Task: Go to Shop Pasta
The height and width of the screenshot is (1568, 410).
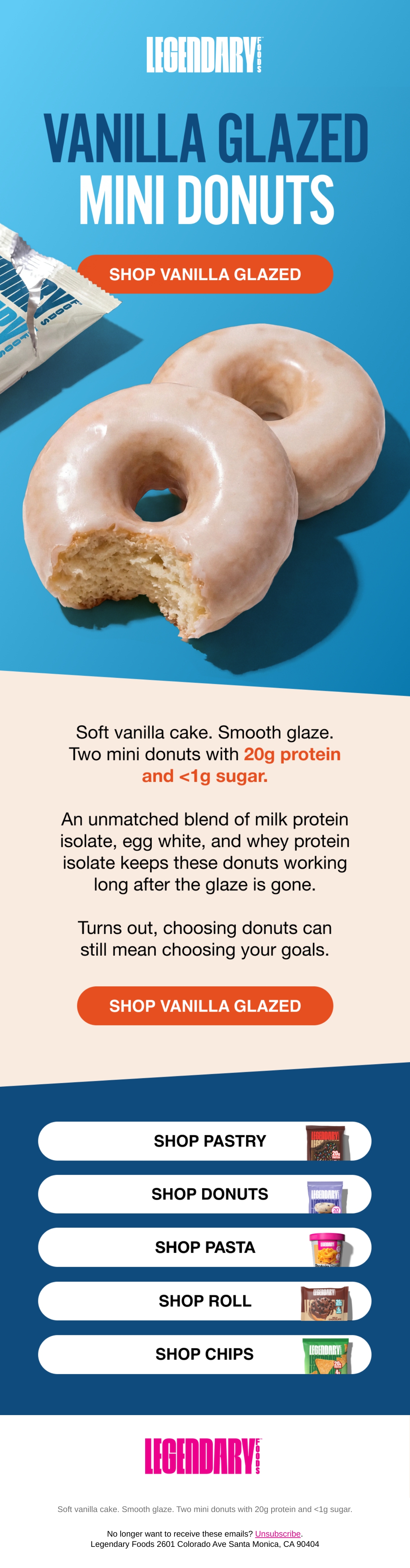Action: [205, 1247]
